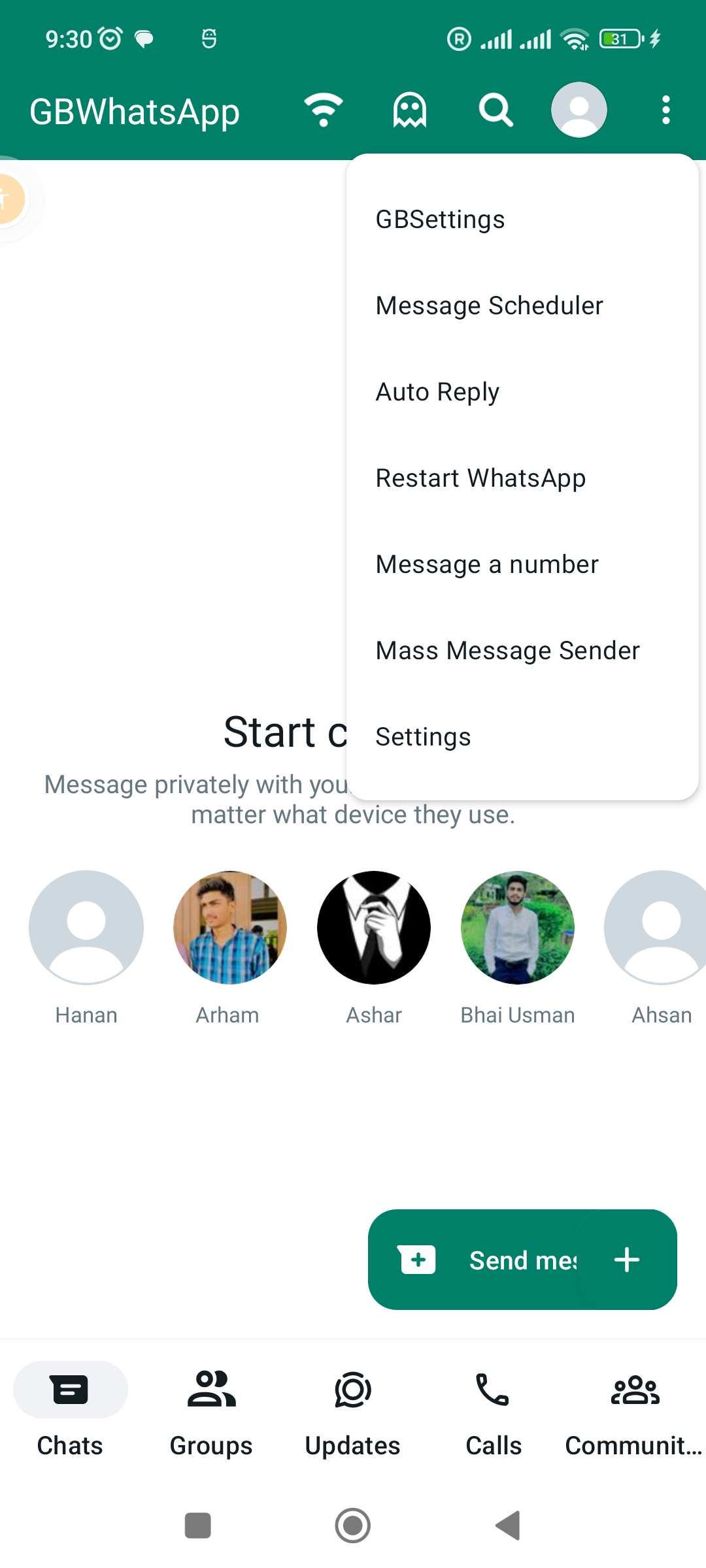The image size is (706, 1568).
Task: Open Settings from the menu
Action: [423, 737]
